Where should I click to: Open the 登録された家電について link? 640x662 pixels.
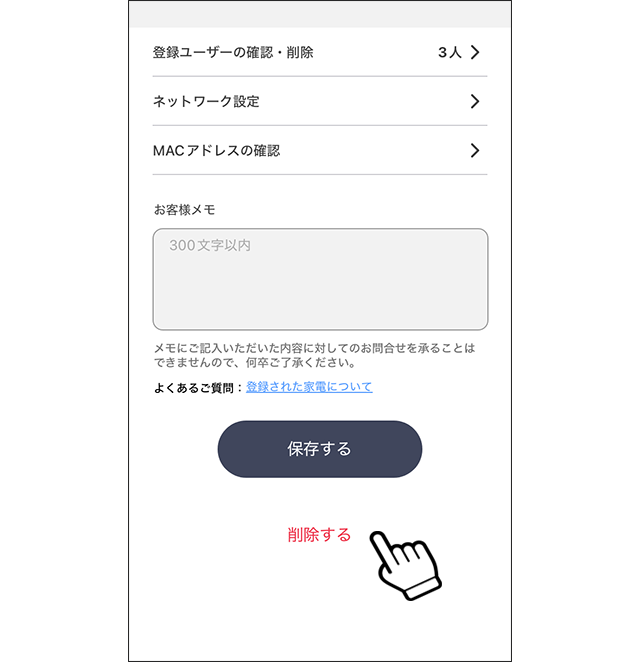[x=309, y=387]
